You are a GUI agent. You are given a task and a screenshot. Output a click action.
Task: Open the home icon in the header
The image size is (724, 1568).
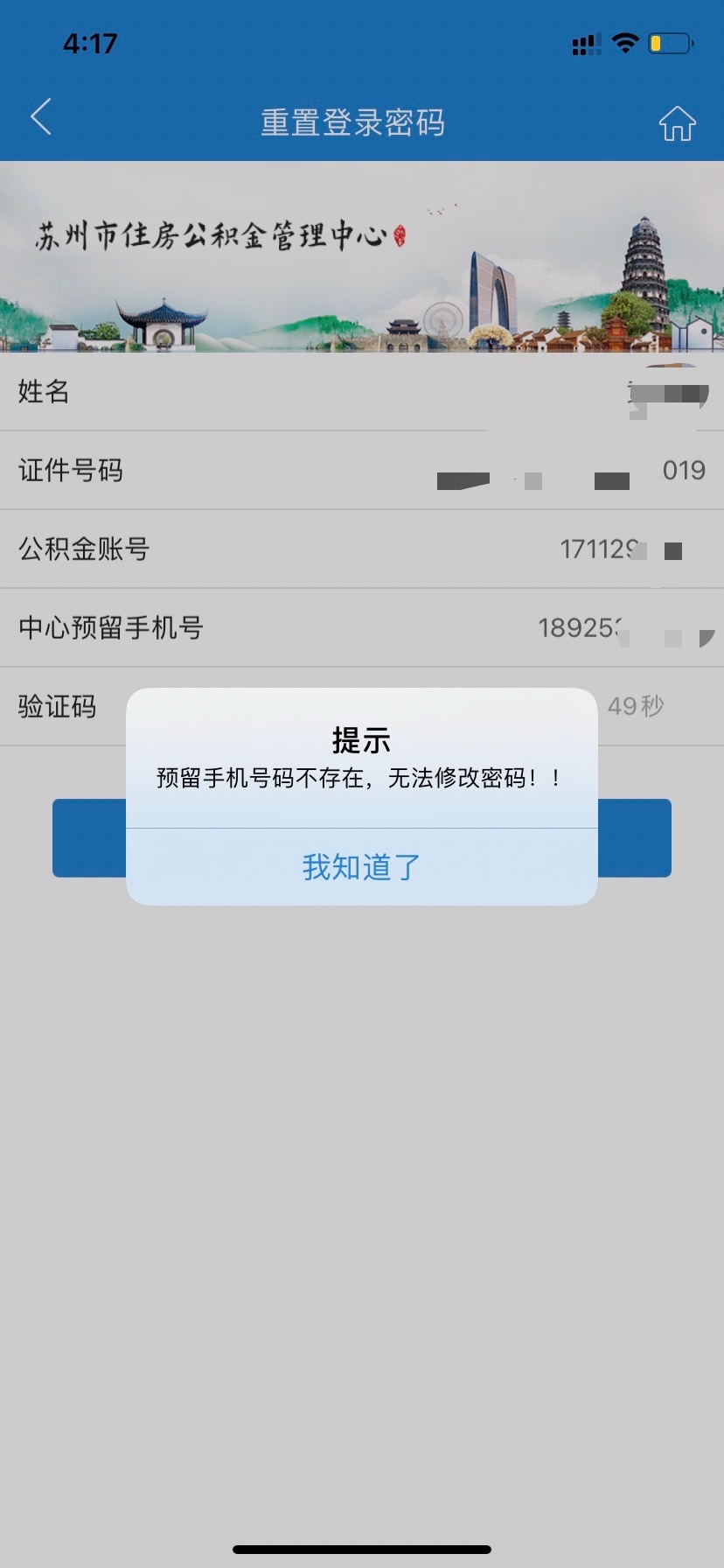[x=677, y=123]
